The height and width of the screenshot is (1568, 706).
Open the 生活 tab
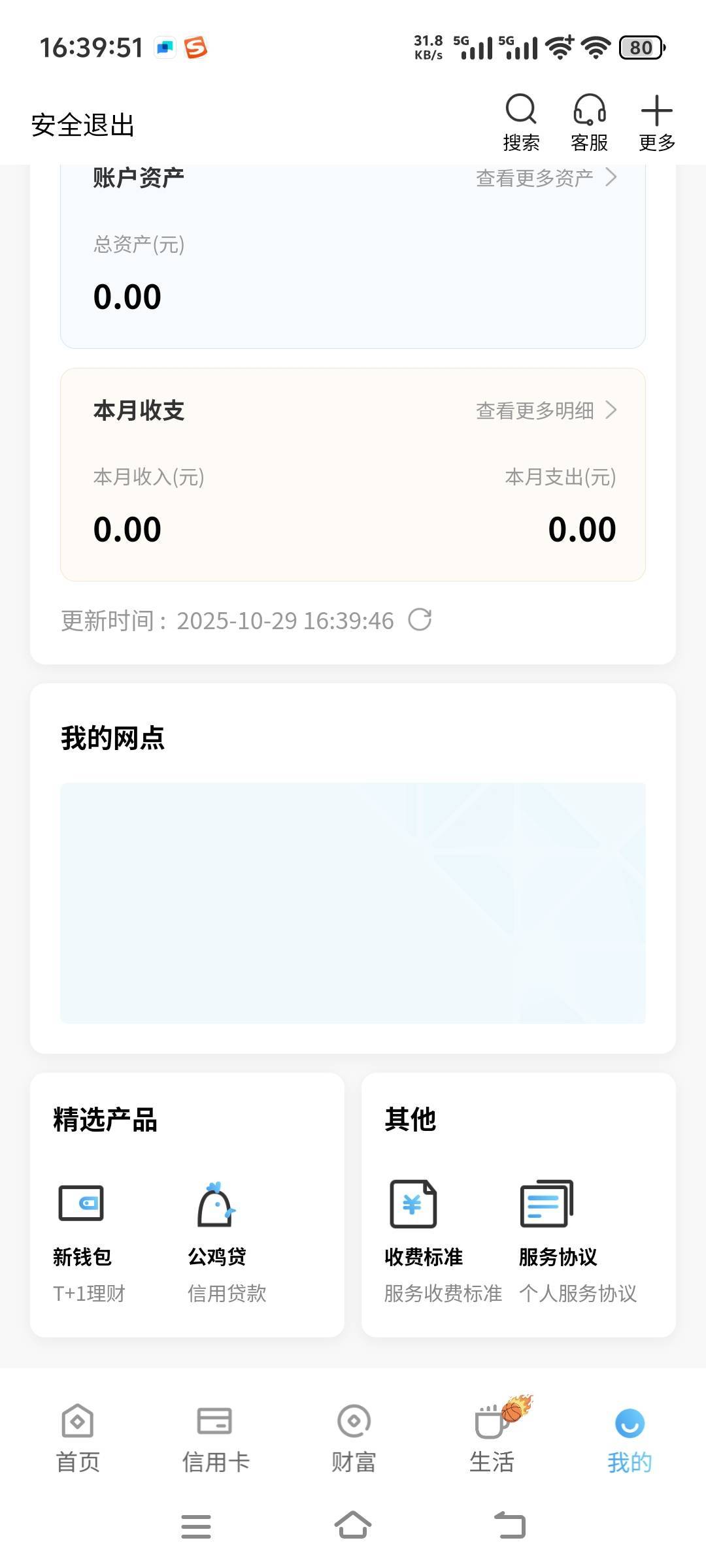tap(492, 1438)
